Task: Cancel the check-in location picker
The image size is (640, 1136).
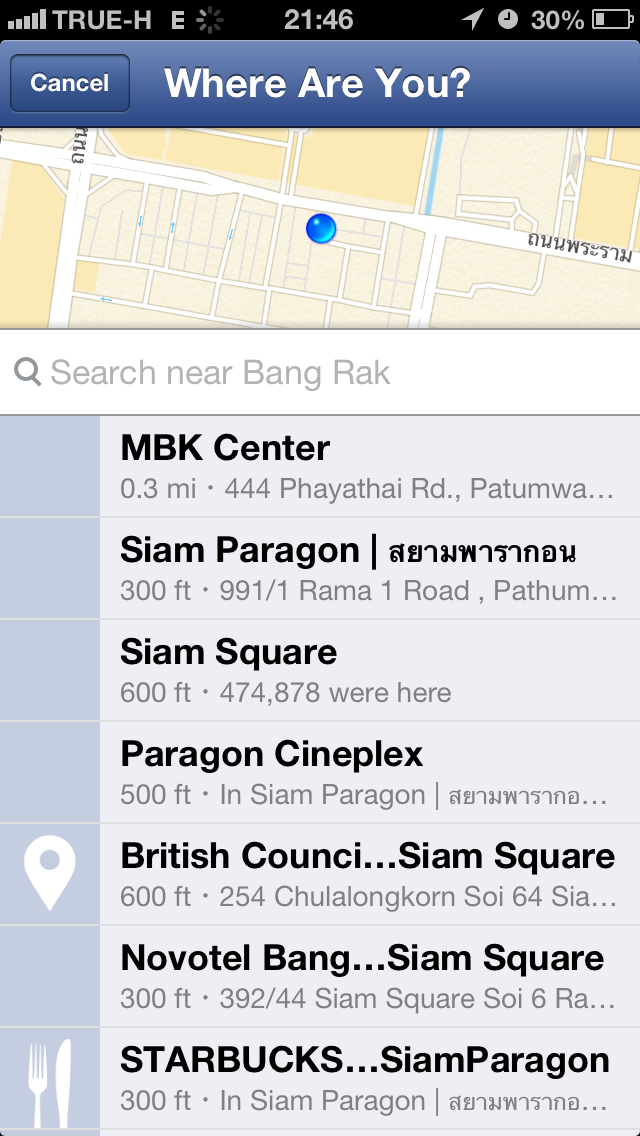Action: pos(70,83)
